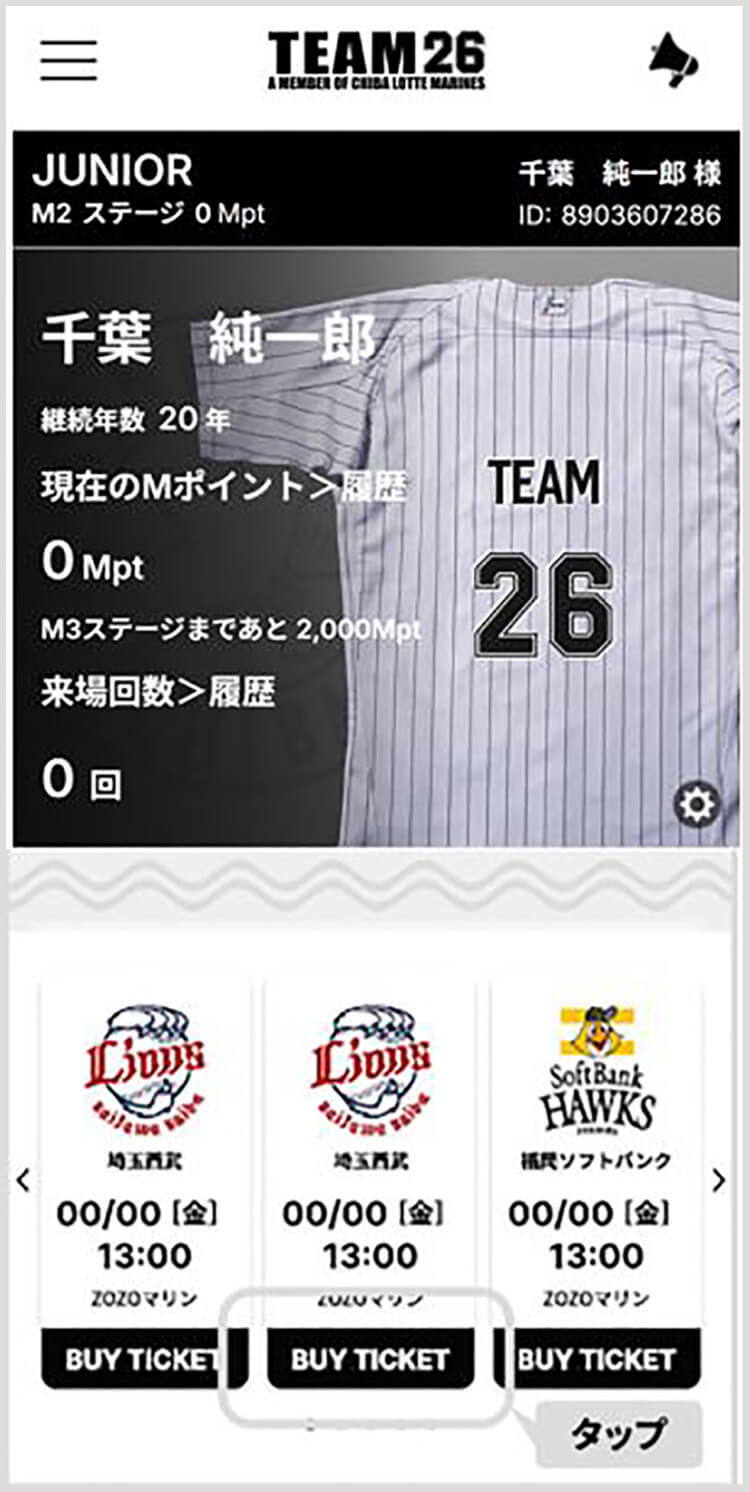Show previous games with left arrow
This screenshot has height=1492, width=750.
click(24, 1181)
